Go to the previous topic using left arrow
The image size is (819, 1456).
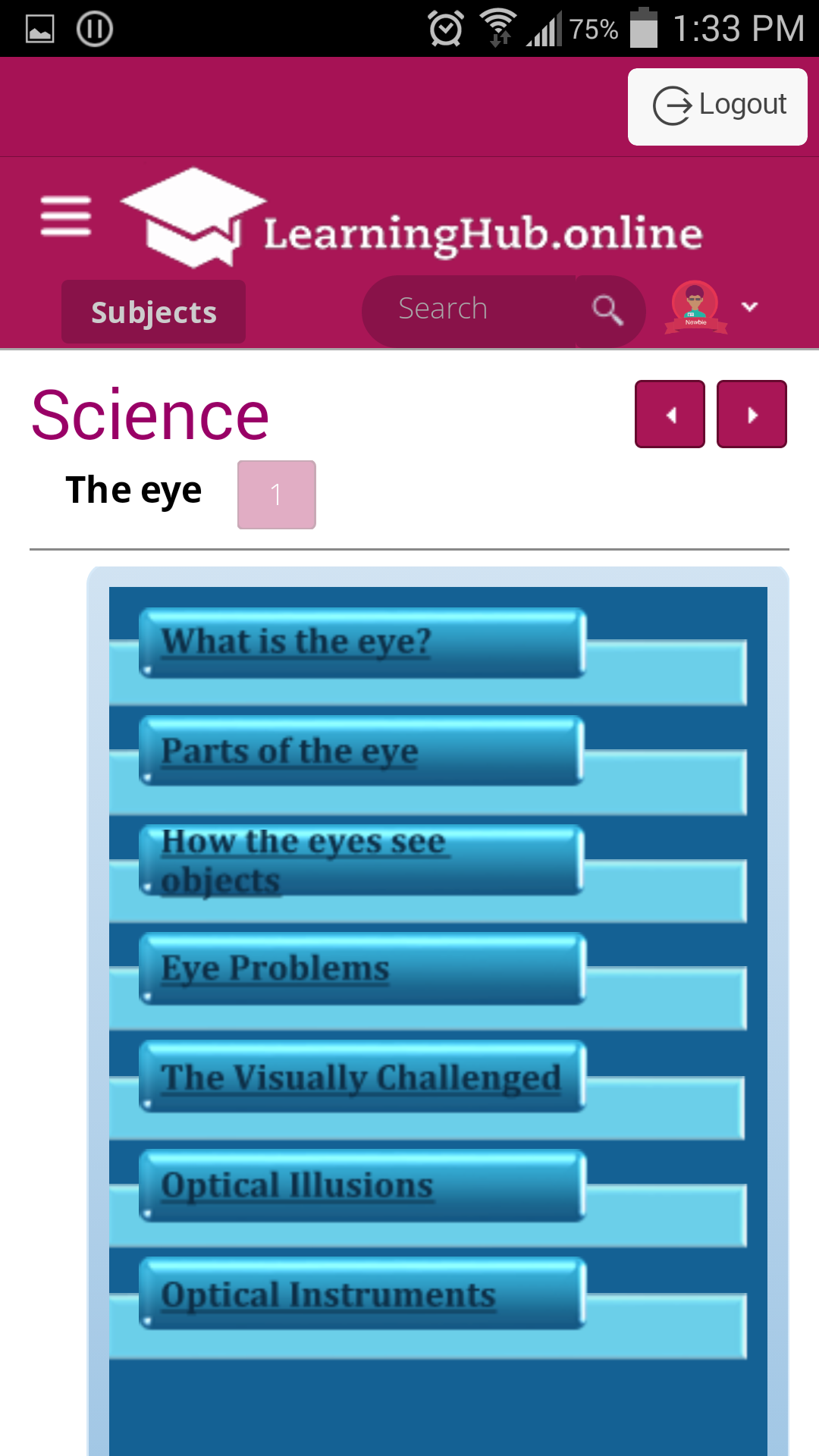(670, 414)
